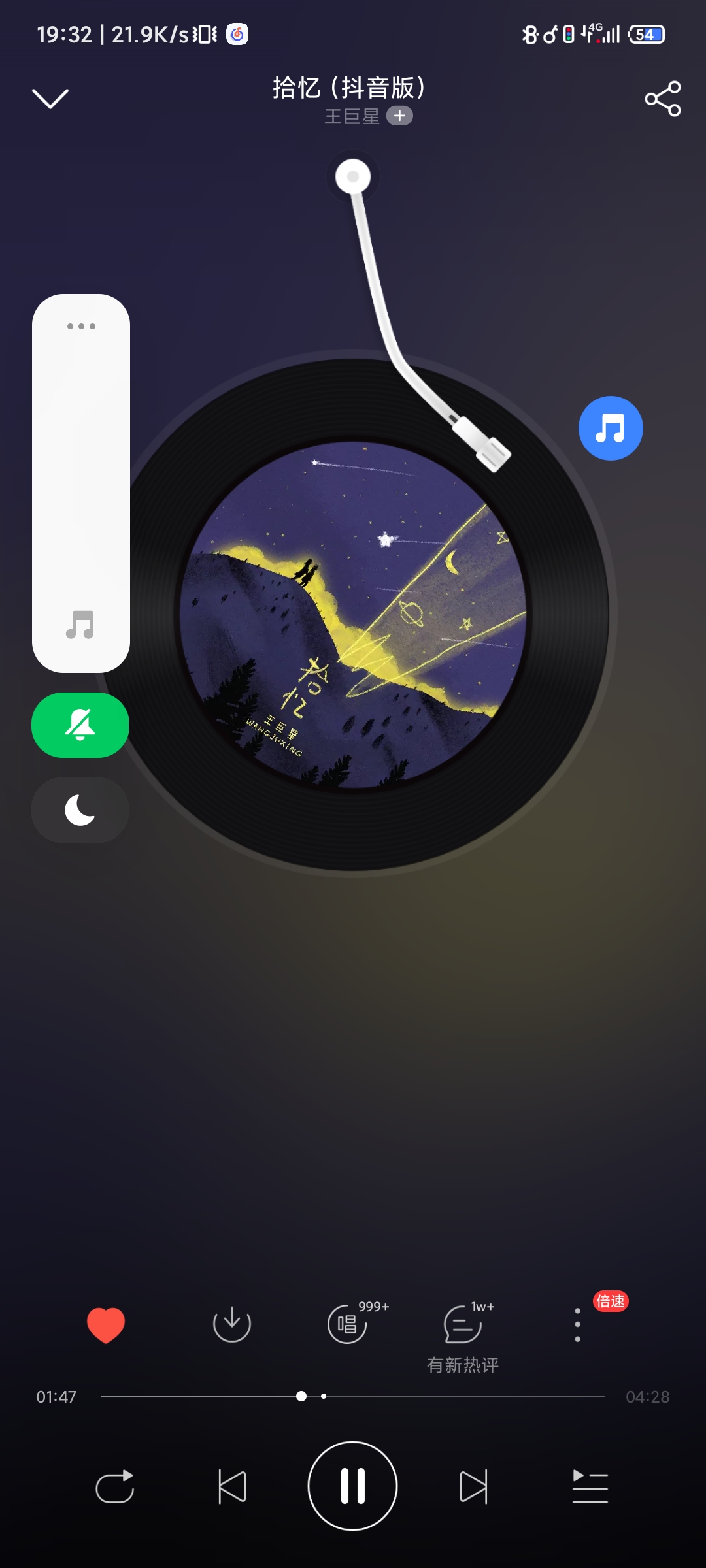Download the current song

(232, 1324)
